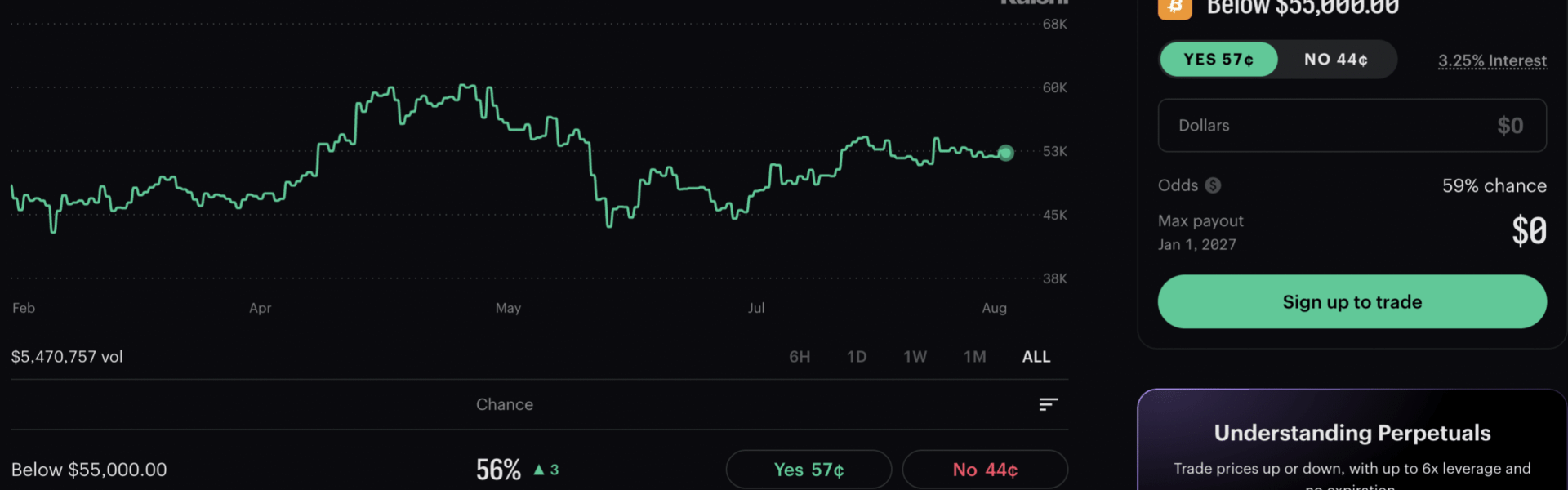Select the NO 44¢ option

(1336, 60)
